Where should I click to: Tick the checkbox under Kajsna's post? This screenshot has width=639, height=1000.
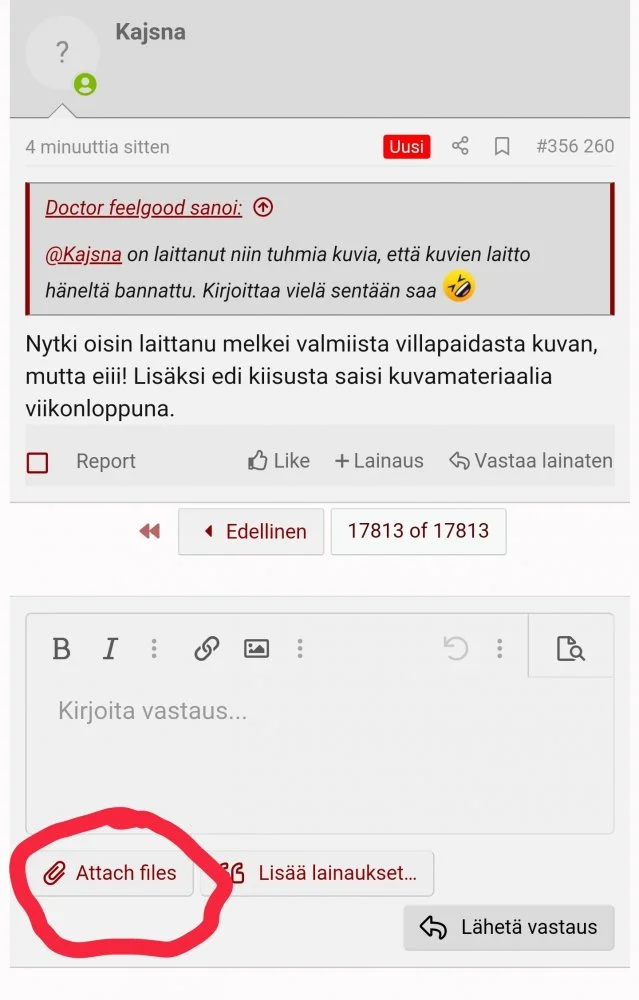pos(38,462)
